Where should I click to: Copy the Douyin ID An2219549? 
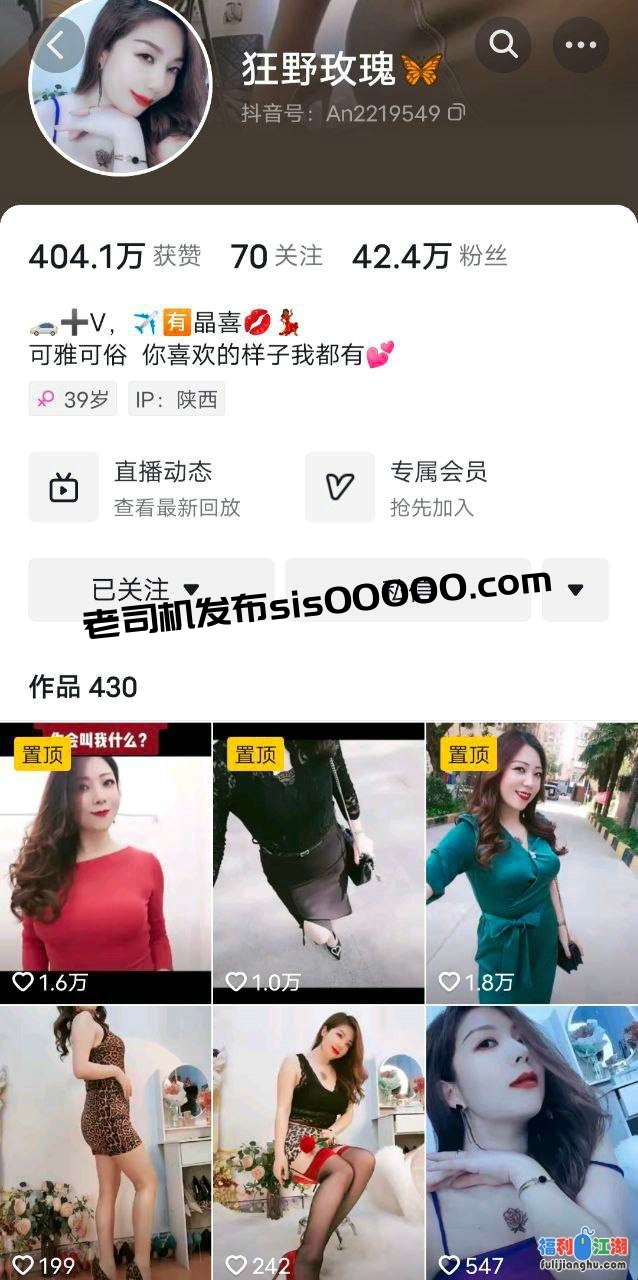tap(456, 113)
